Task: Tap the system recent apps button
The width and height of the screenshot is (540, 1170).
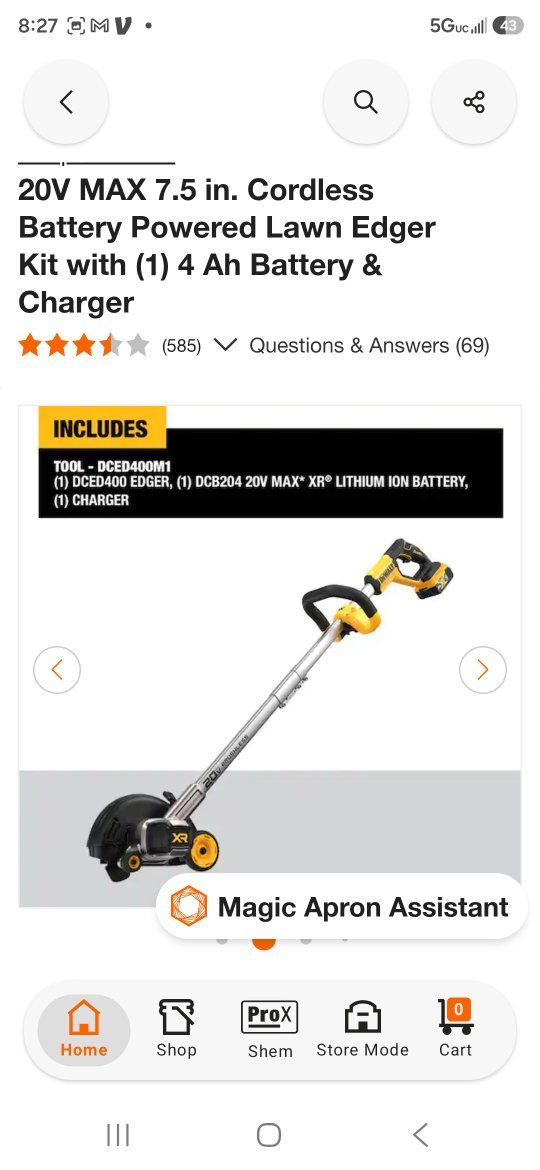Action: point(118,1135)
